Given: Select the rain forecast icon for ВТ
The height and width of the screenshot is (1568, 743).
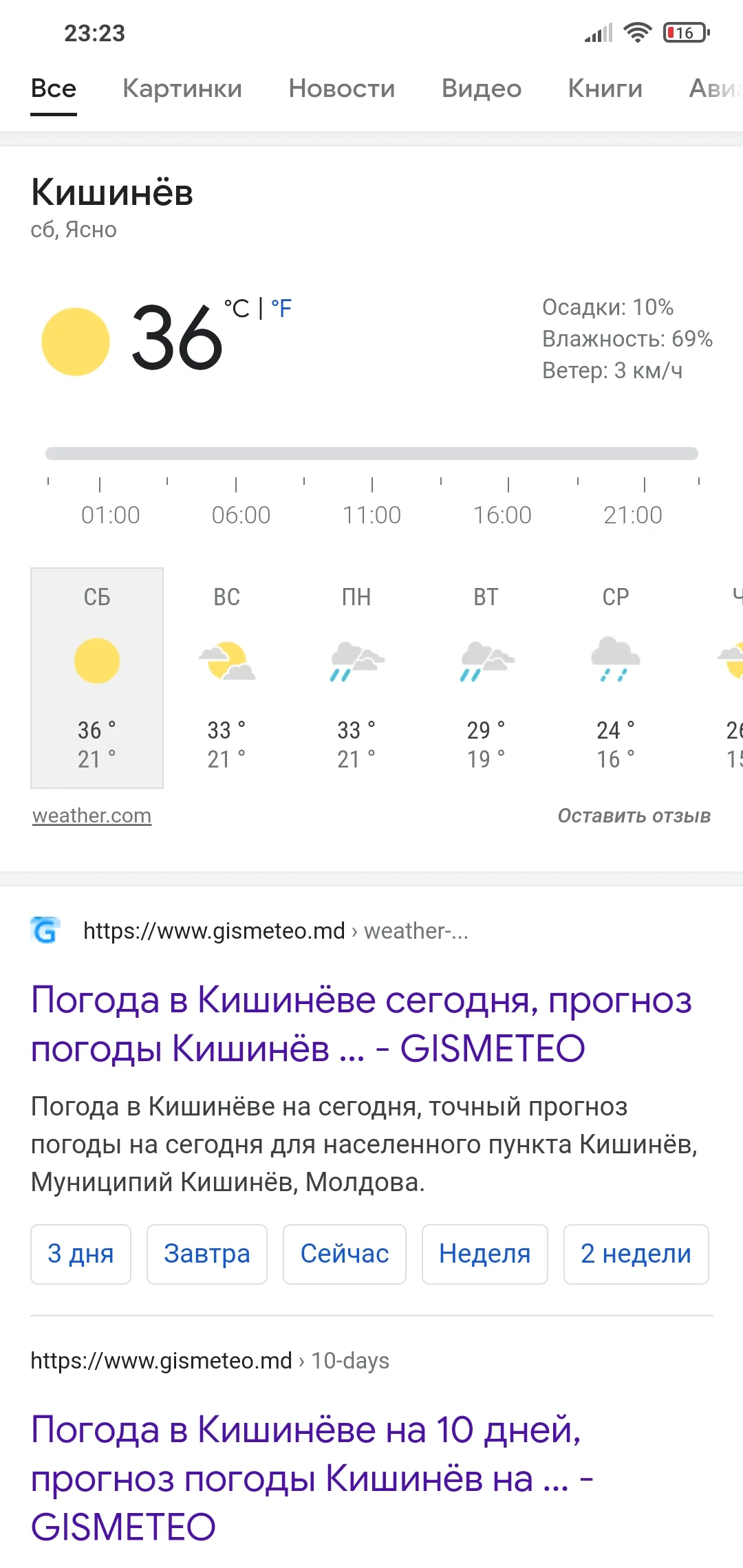Looking at the screenshot, I should pos(486,660).
